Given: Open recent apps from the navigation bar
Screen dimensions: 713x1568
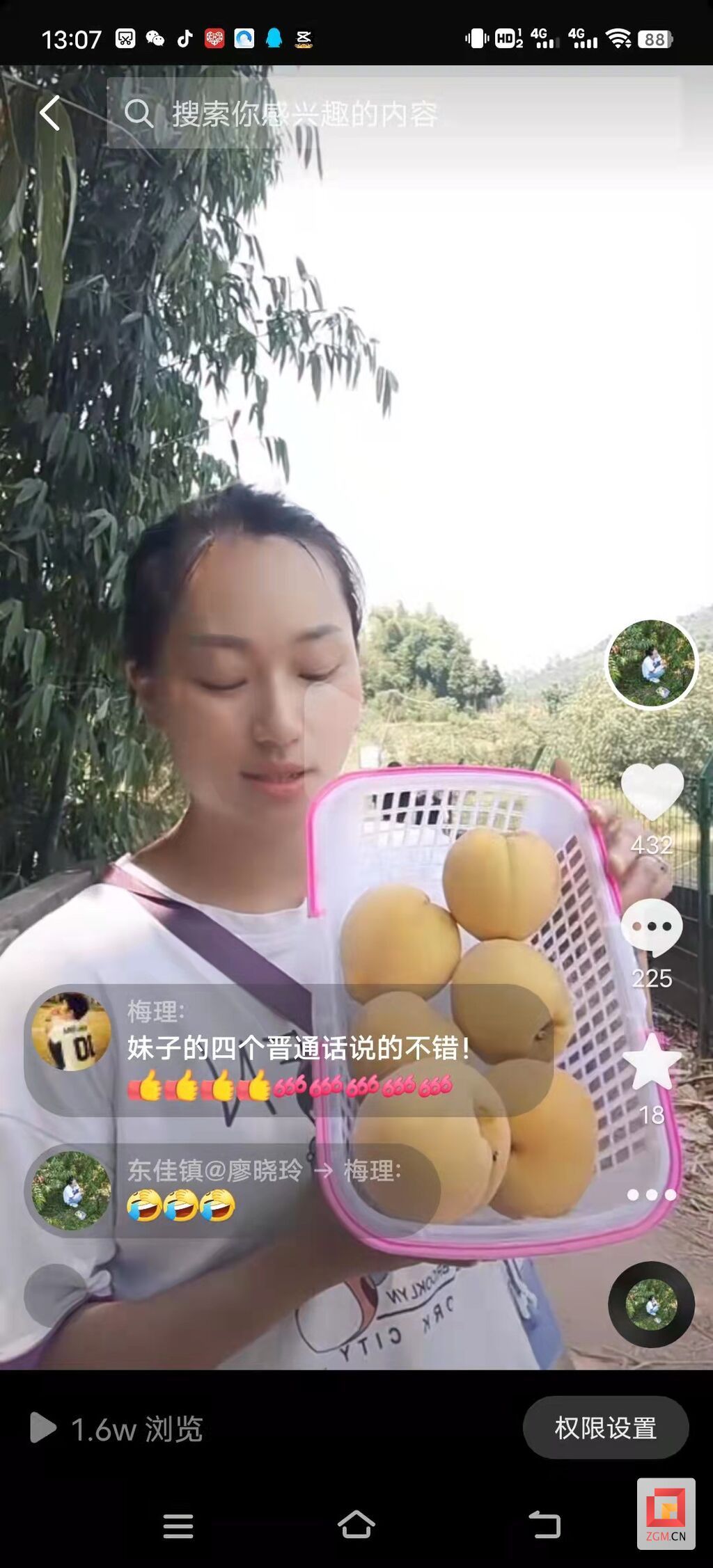Looking at the screenshot, I should tap(178, 1526).
